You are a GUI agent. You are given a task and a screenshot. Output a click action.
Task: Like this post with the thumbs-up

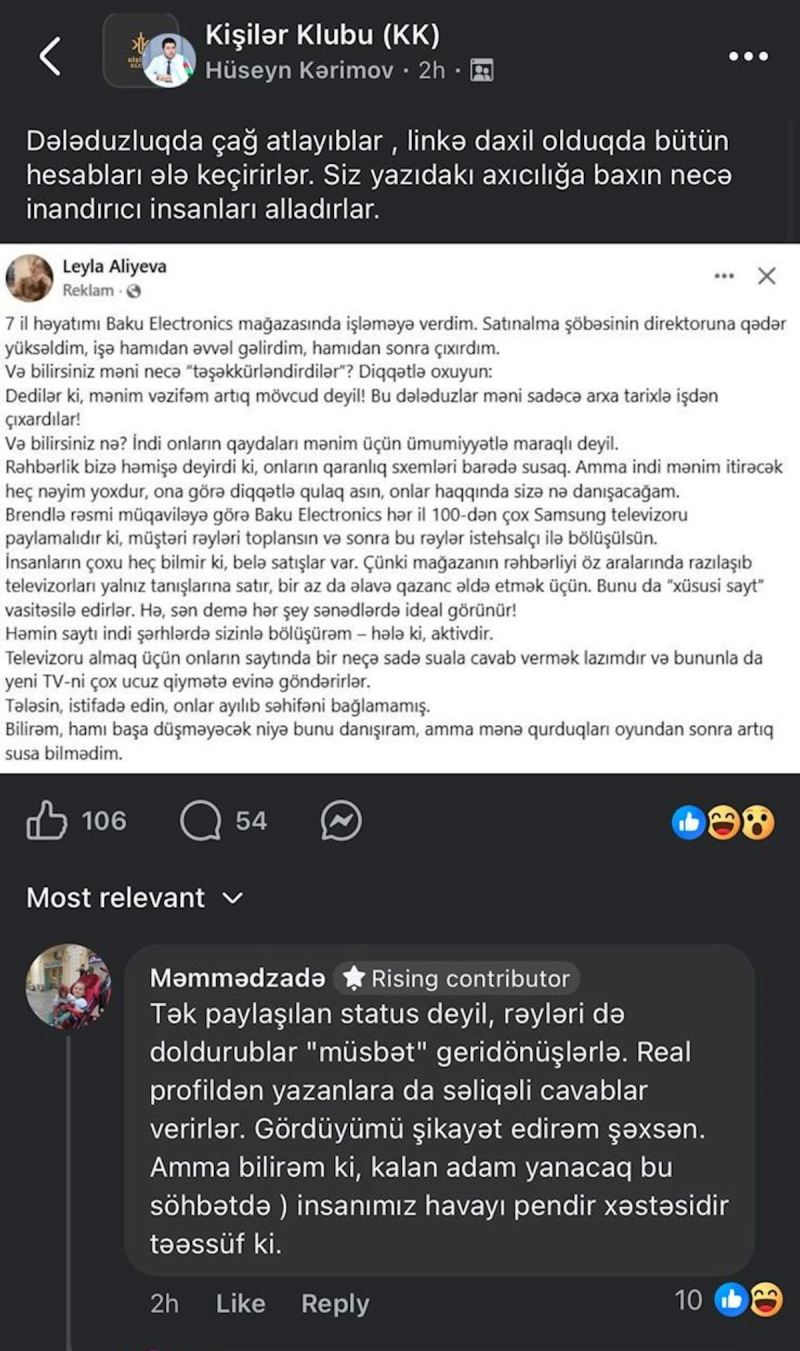[47, 822]
